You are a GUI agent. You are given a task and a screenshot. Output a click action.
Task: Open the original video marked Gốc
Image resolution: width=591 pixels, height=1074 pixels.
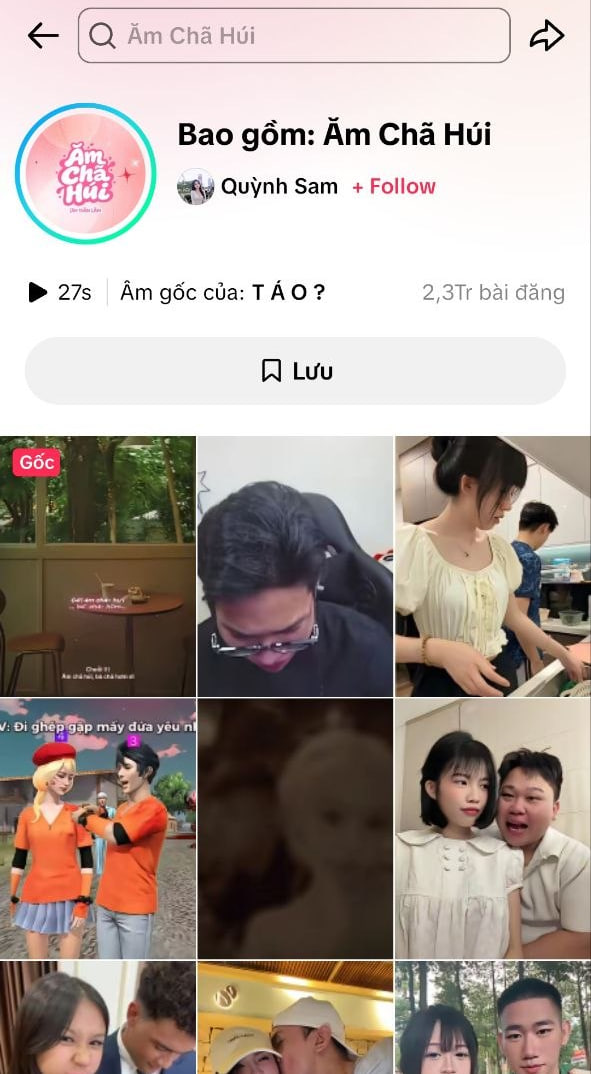(98, 566)
